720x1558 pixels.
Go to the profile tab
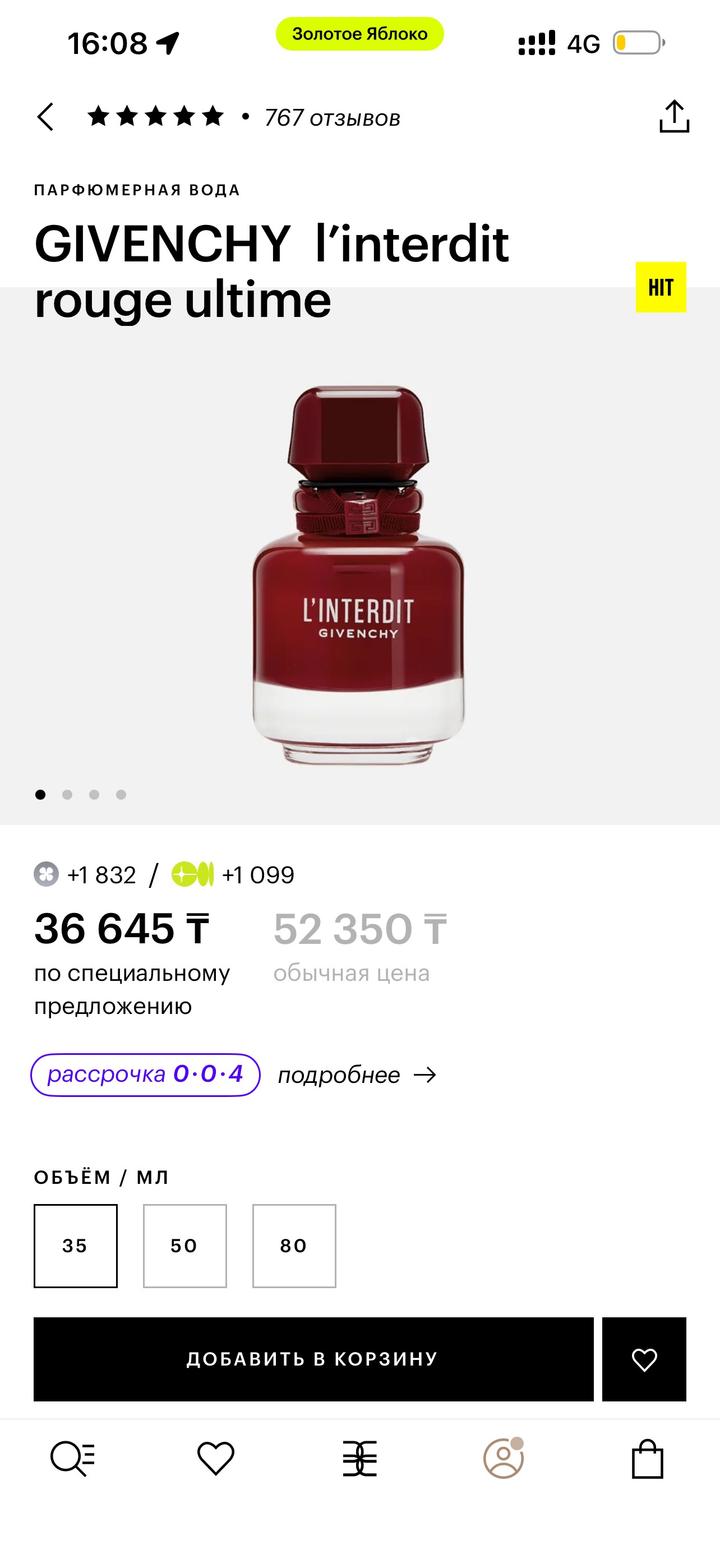pos(504,1459)
